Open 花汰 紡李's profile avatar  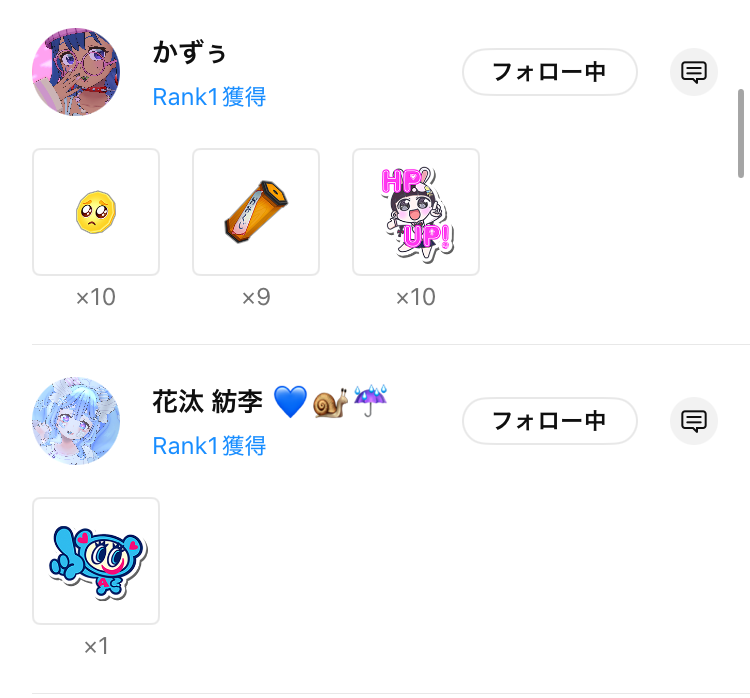pos(76,421)
